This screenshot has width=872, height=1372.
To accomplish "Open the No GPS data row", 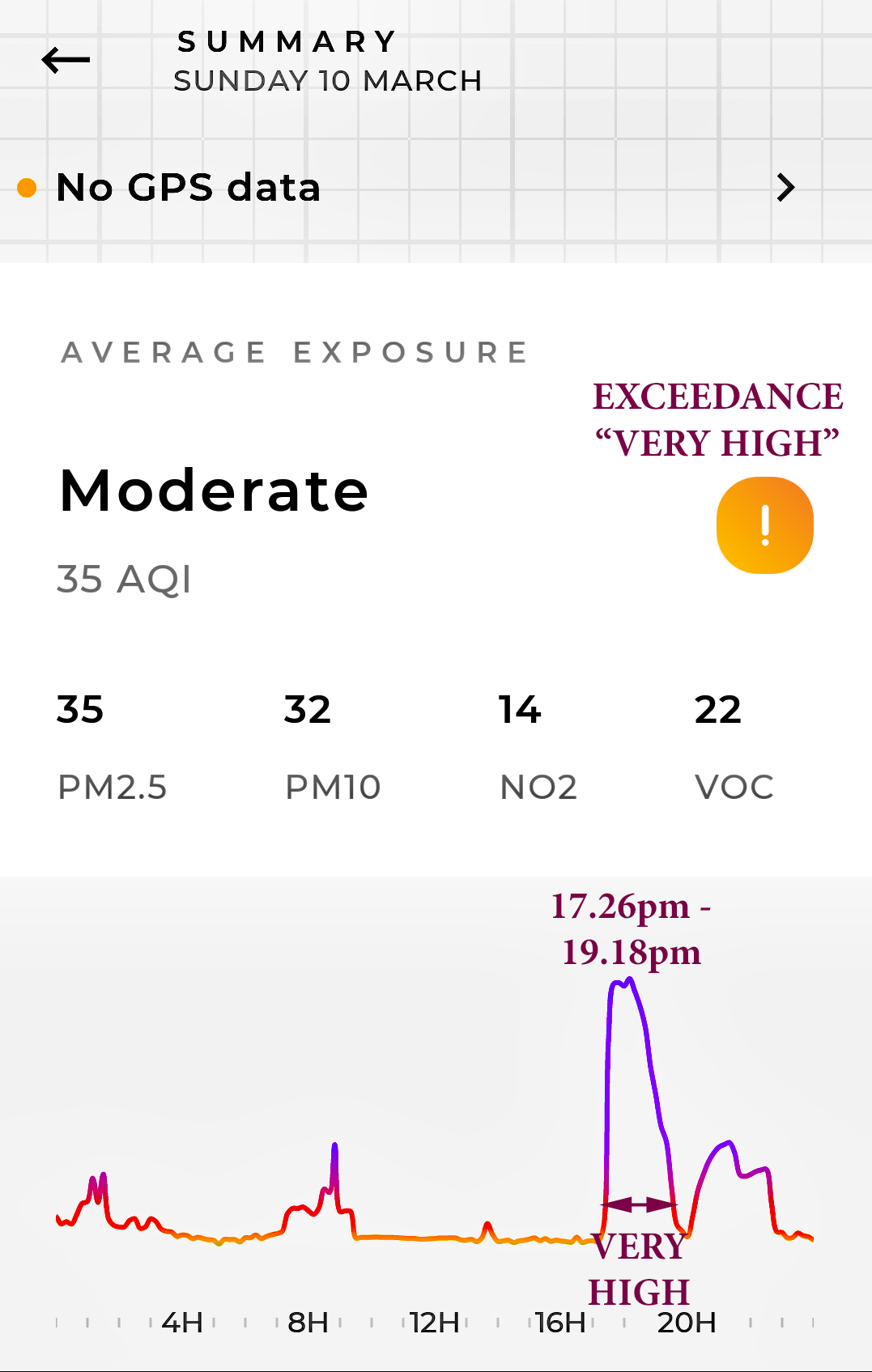I will pos(405,188).
